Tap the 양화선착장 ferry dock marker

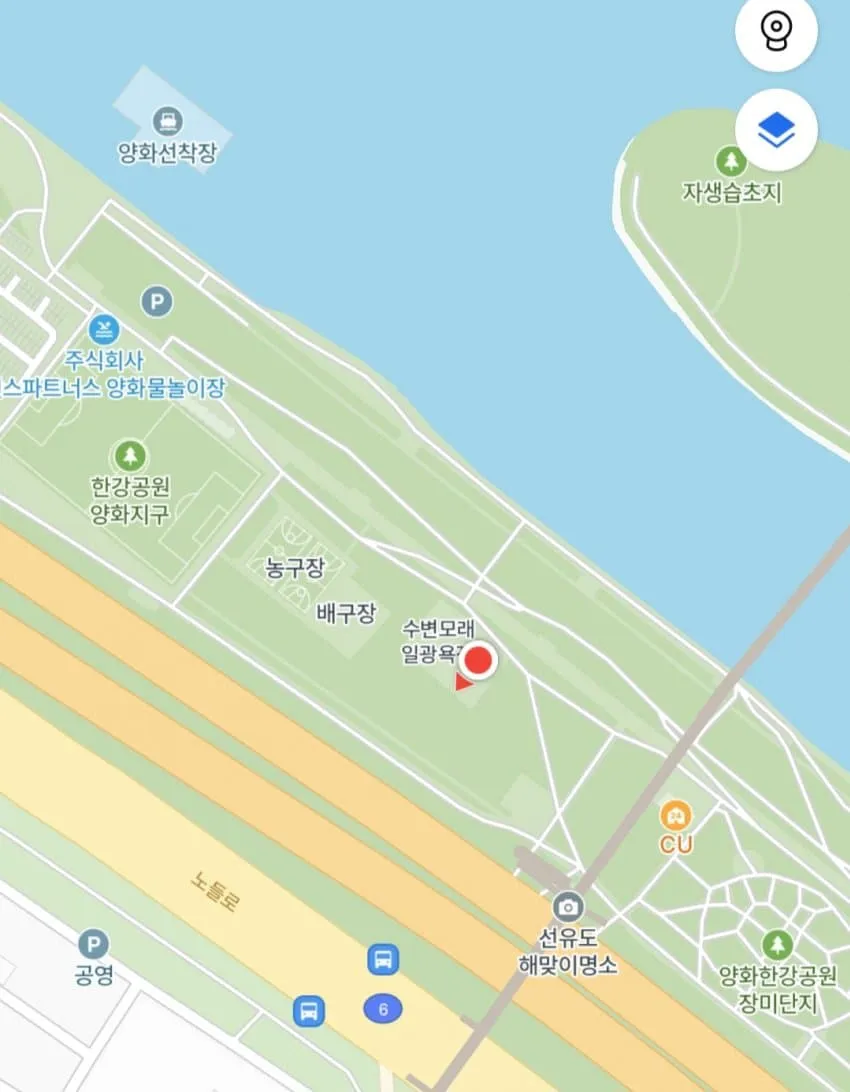tap(168, 122)
